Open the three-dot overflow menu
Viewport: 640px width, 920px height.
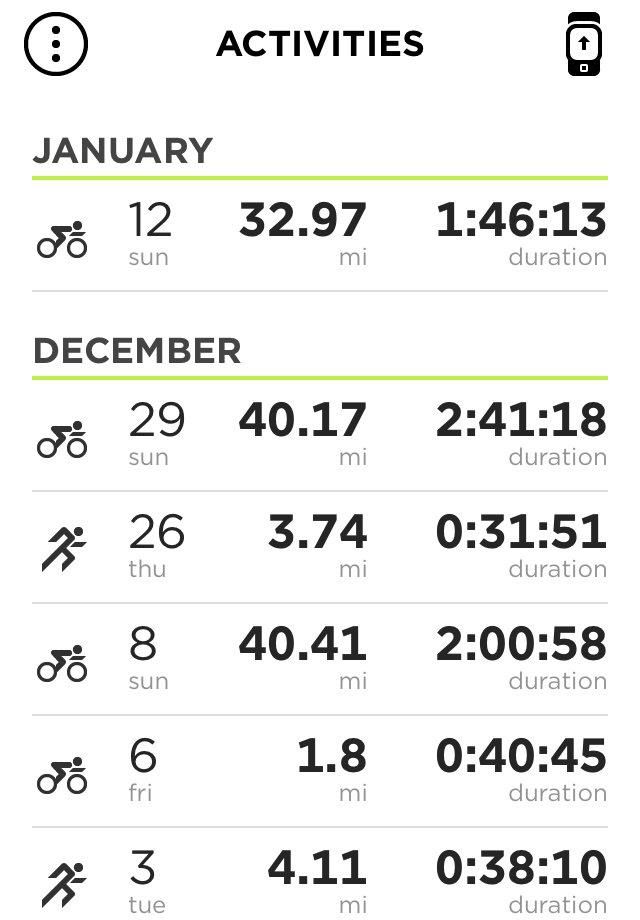pyautogui.click(x=56, y=44)
